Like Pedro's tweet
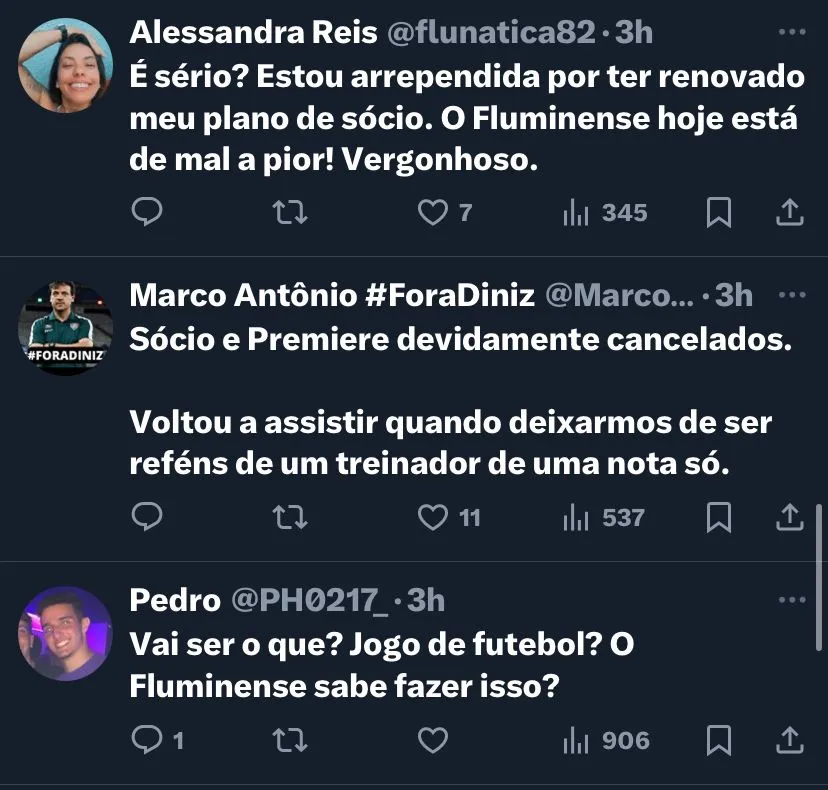This screenshot has height=790, width=828. click(433, 740)
